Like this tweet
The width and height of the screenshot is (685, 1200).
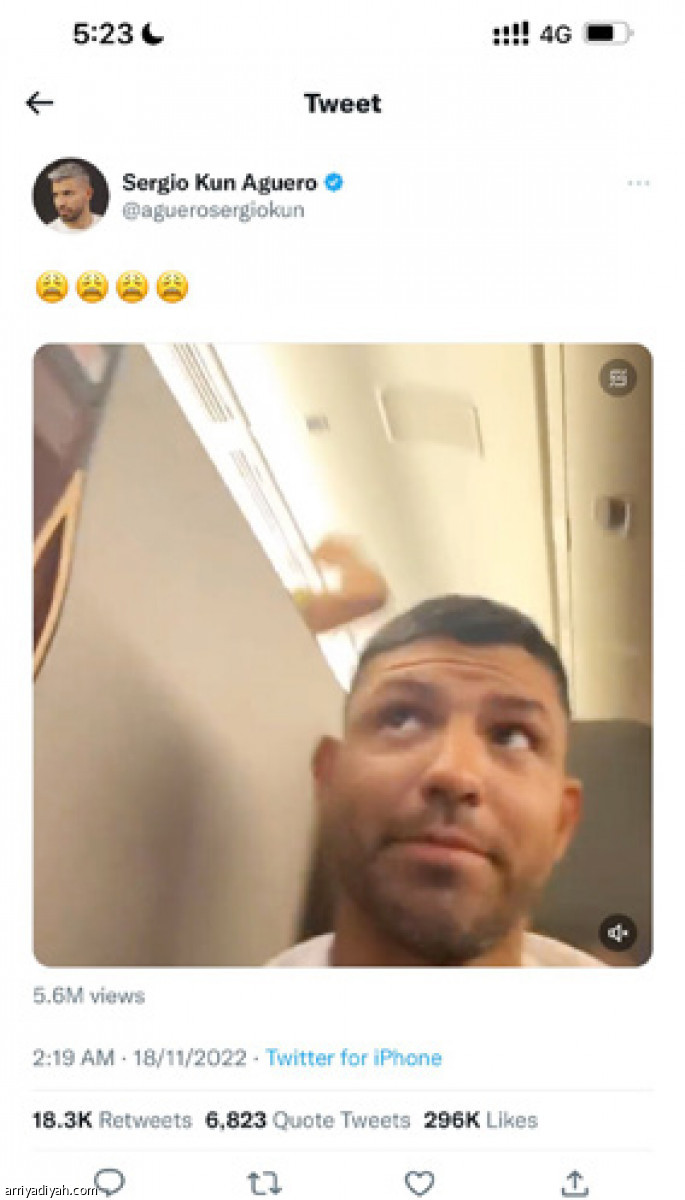pyautogui.click(x=419, y=1183)
